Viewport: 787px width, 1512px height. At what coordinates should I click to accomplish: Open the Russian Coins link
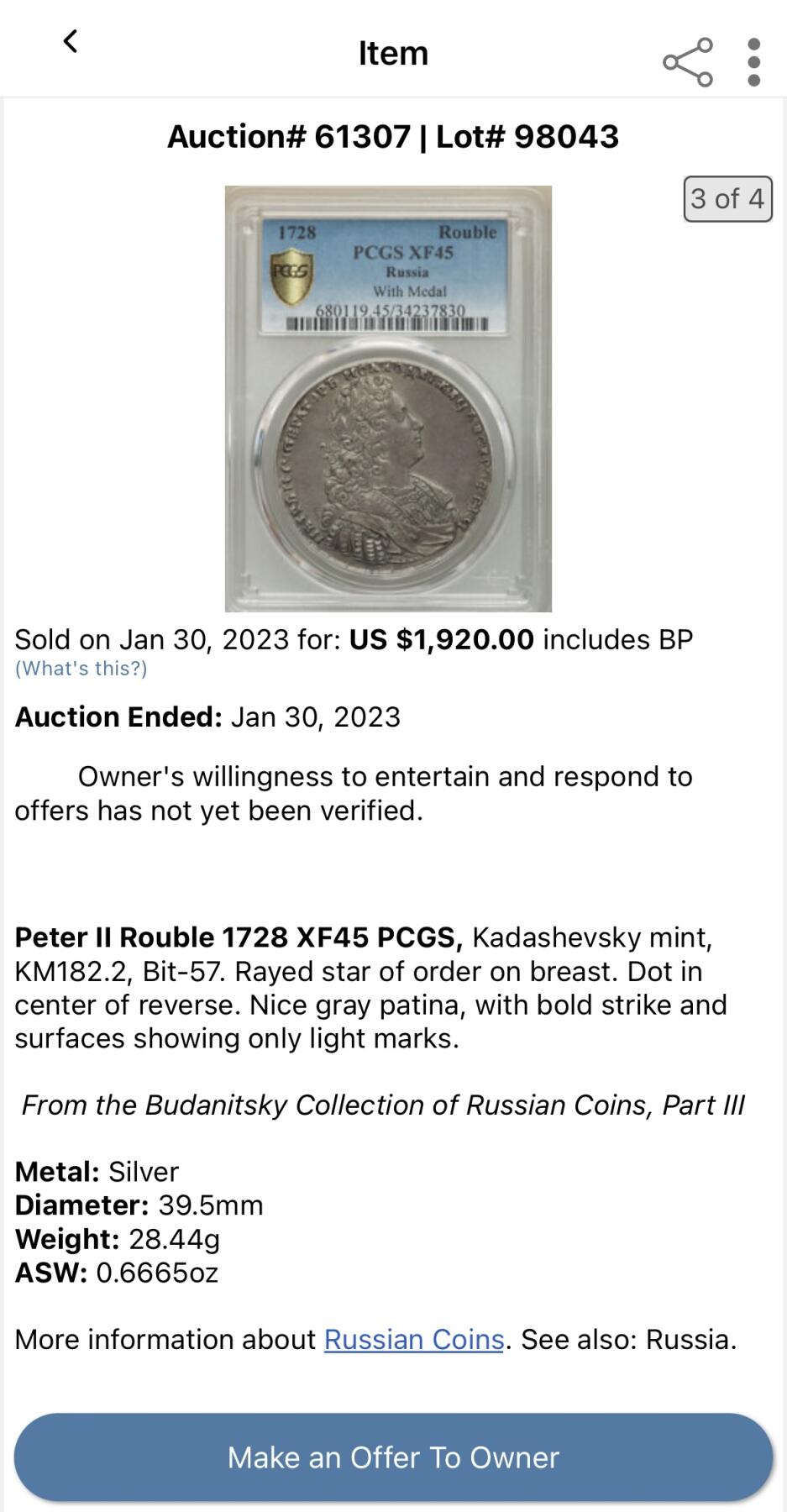[413, 1339]
